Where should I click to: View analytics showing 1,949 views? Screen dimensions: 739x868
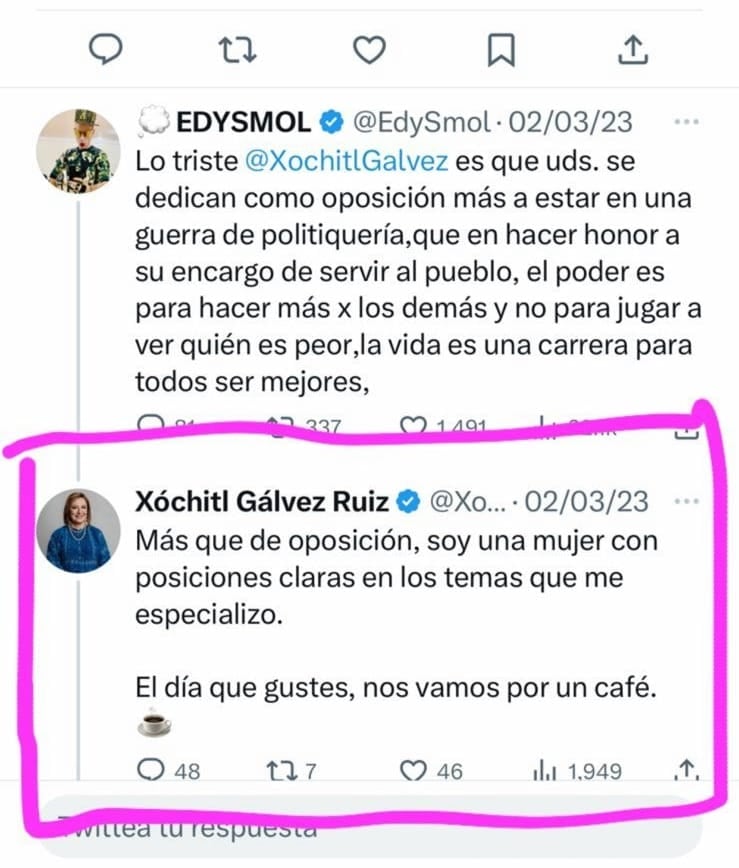coord(546,771)
